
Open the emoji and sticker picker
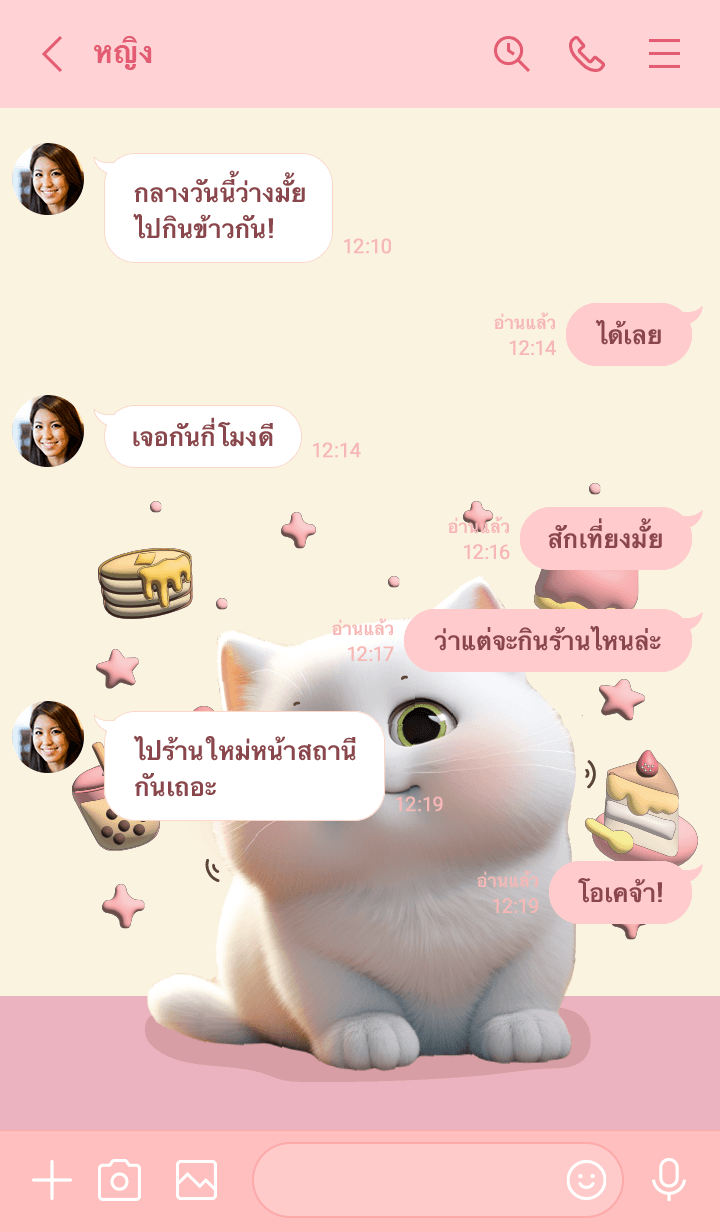586,1181
